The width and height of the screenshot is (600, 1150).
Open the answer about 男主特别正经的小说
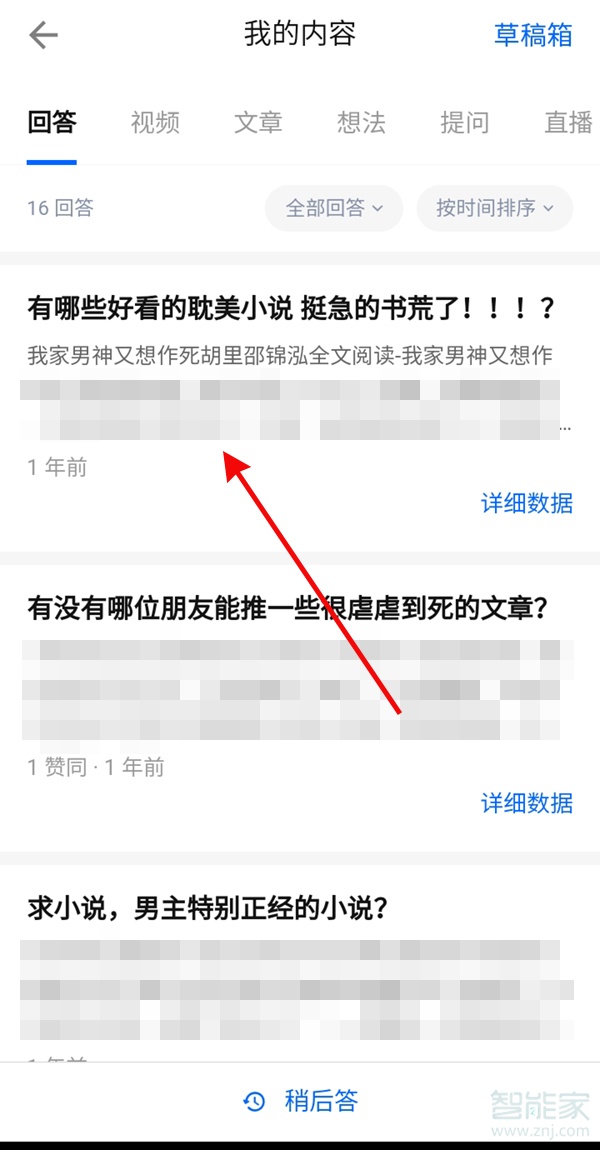click(x=207, y=909)
